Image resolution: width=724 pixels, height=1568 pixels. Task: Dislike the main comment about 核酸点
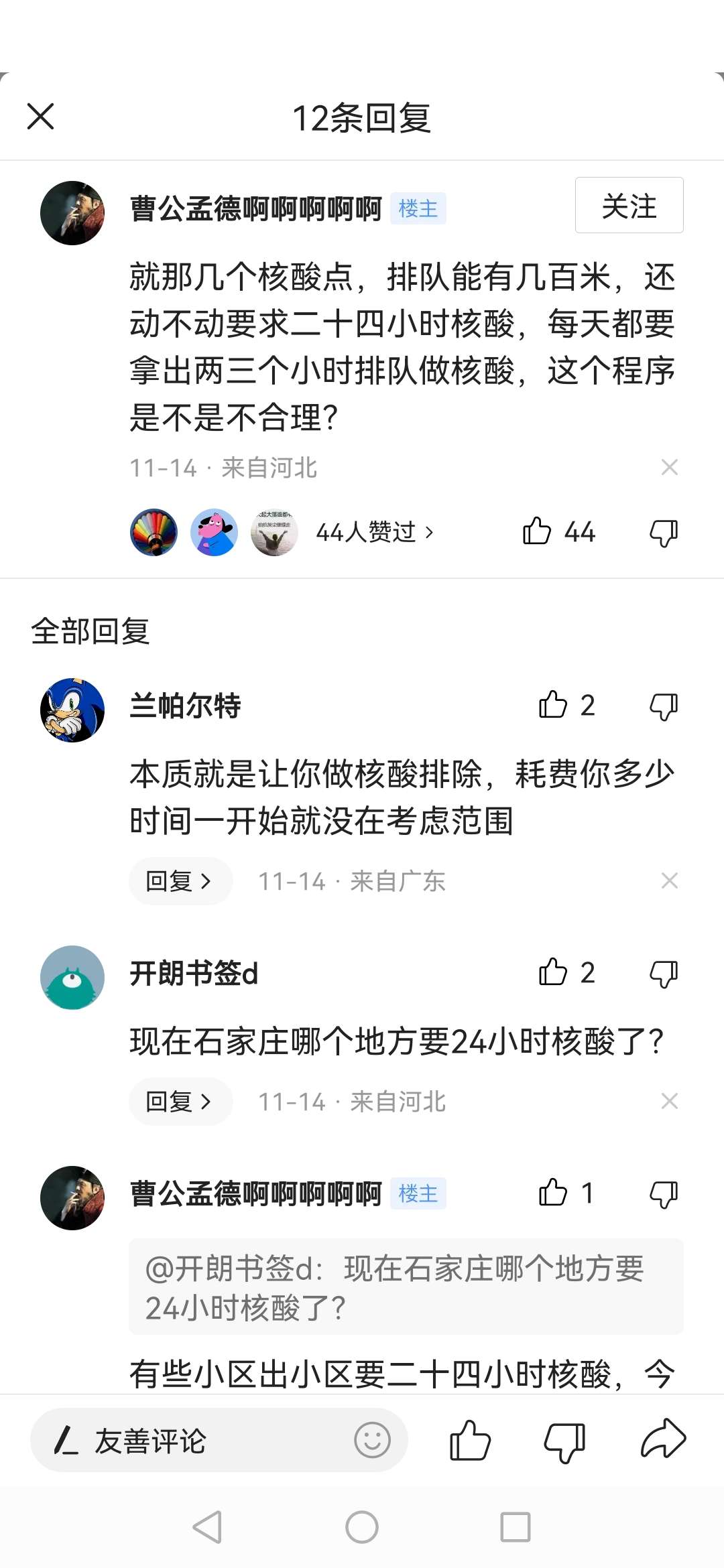click(x=664, y=533)
